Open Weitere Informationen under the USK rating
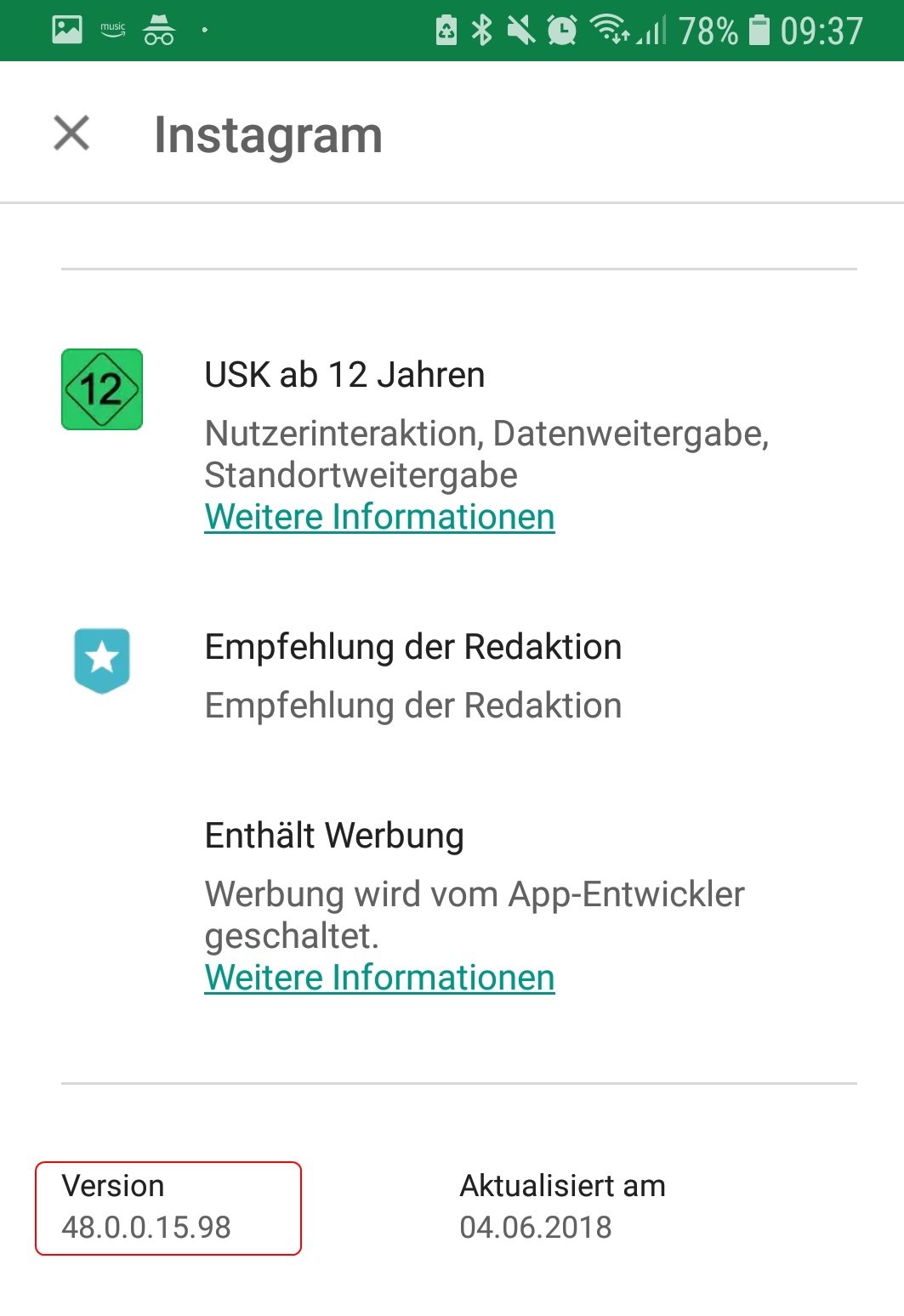The image size is (904, 1316). point(379,516)
